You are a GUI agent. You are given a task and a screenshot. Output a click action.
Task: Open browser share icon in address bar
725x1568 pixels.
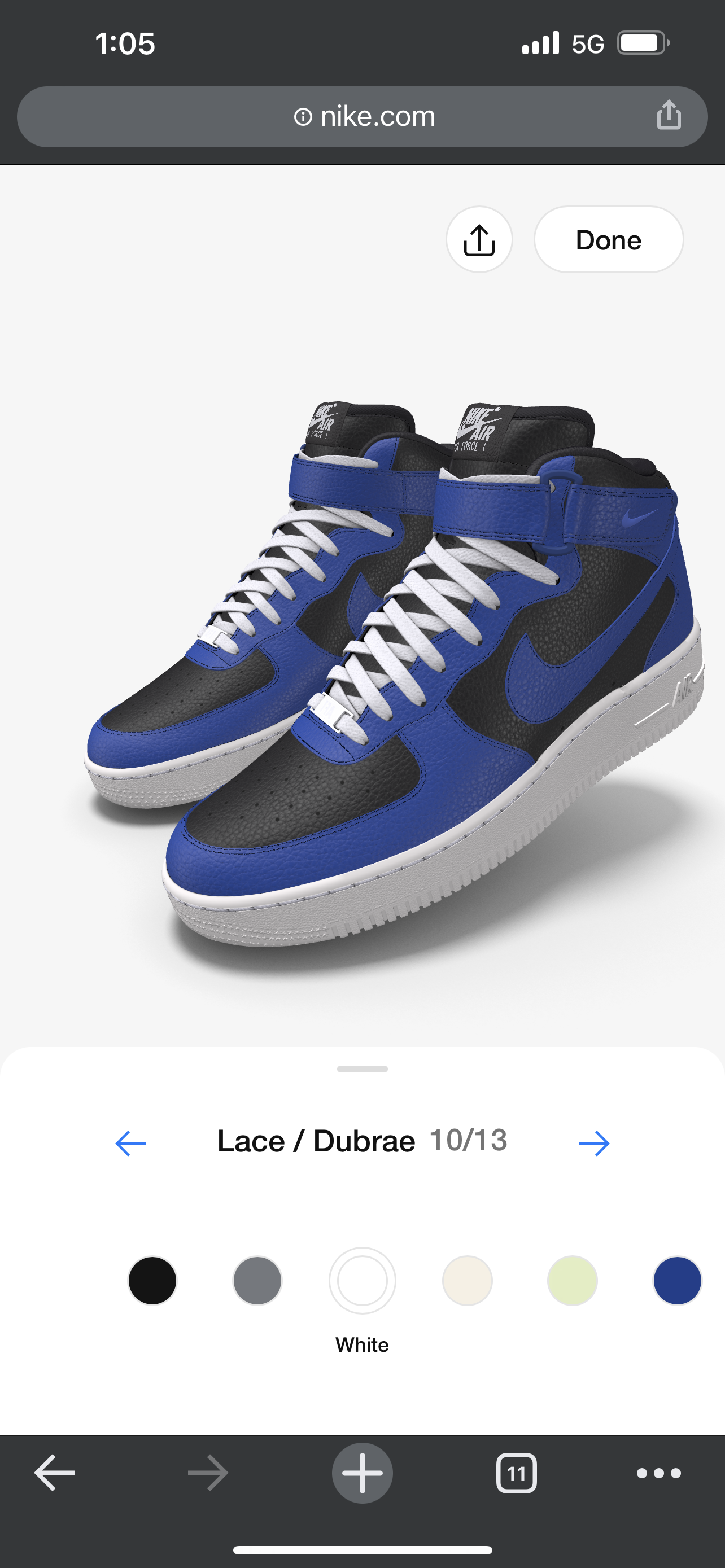coord(669,115)
